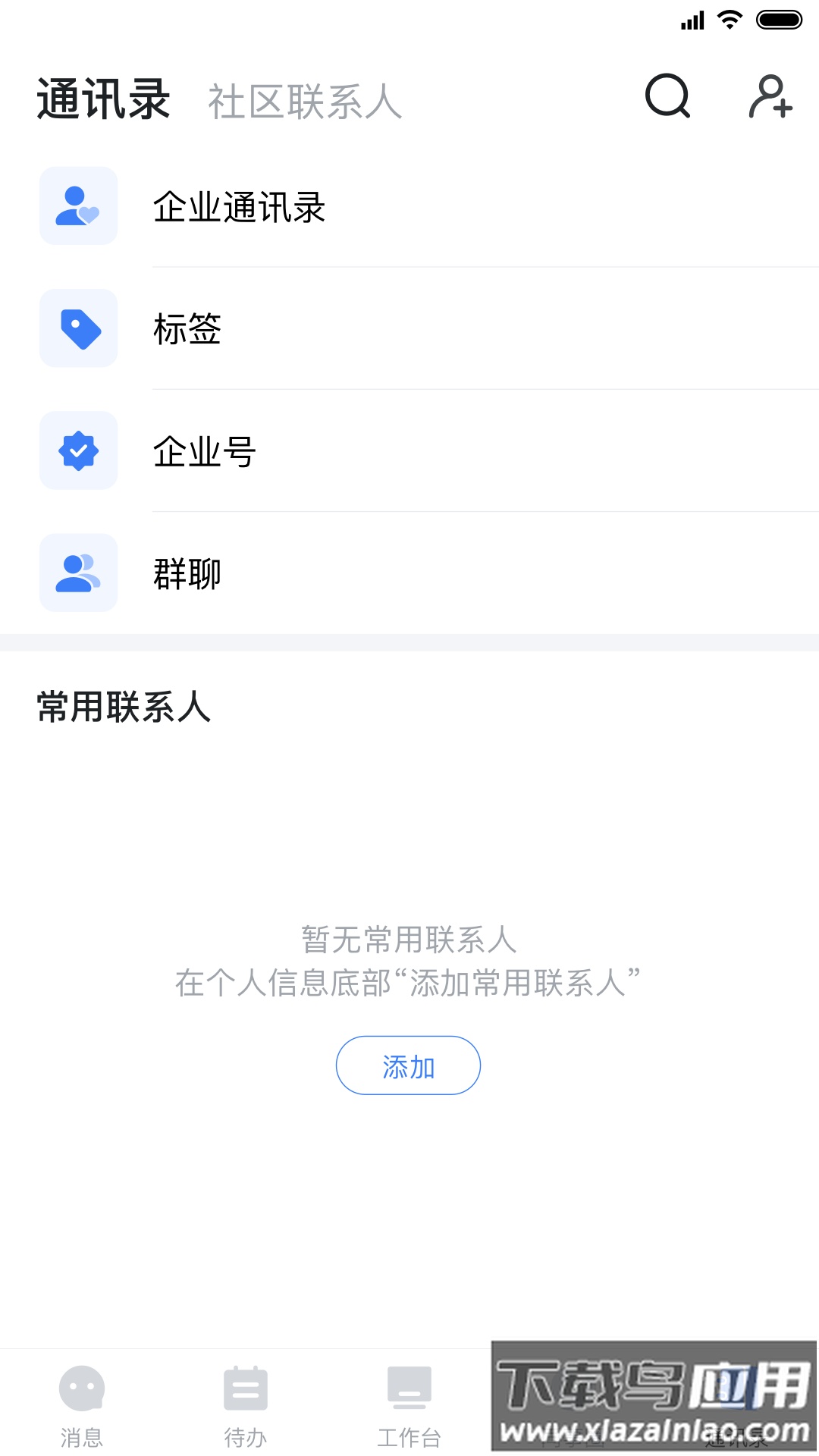Image resolution: width=819 pixels, height=1456 pixels.
Task: Tap the 标签 tag icon
Action: pos(77,329)
